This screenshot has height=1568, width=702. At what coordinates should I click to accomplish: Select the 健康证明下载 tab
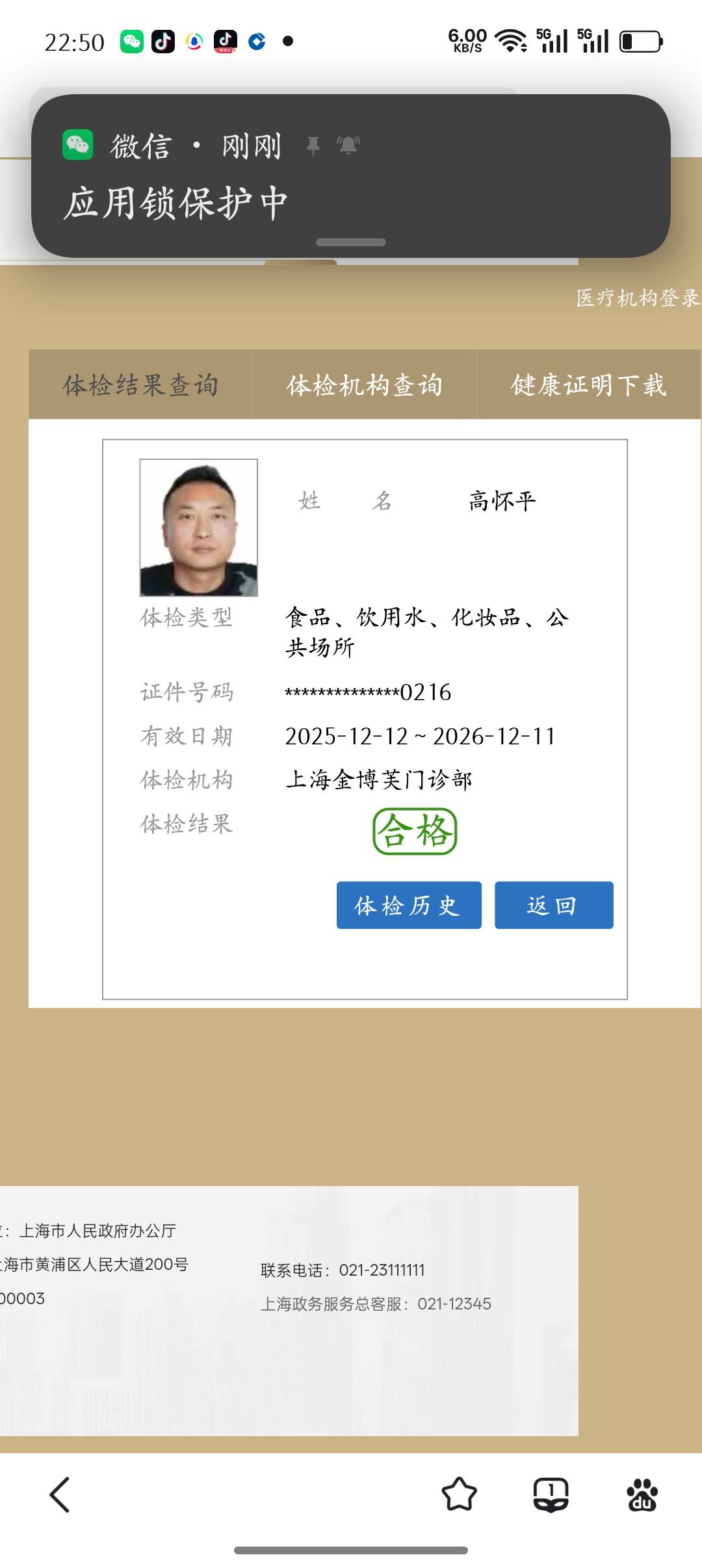tap(588, 385)
